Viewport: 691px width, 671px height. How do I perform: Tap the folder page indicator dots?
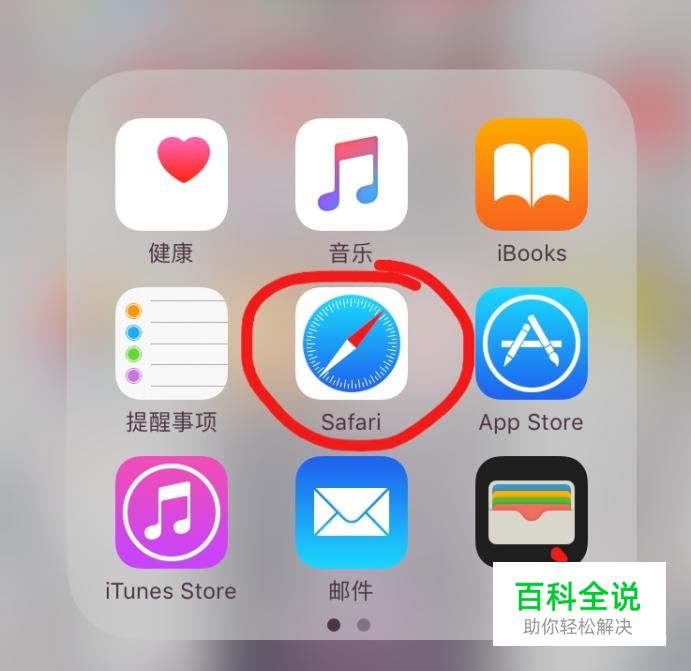tap(349, 625)
